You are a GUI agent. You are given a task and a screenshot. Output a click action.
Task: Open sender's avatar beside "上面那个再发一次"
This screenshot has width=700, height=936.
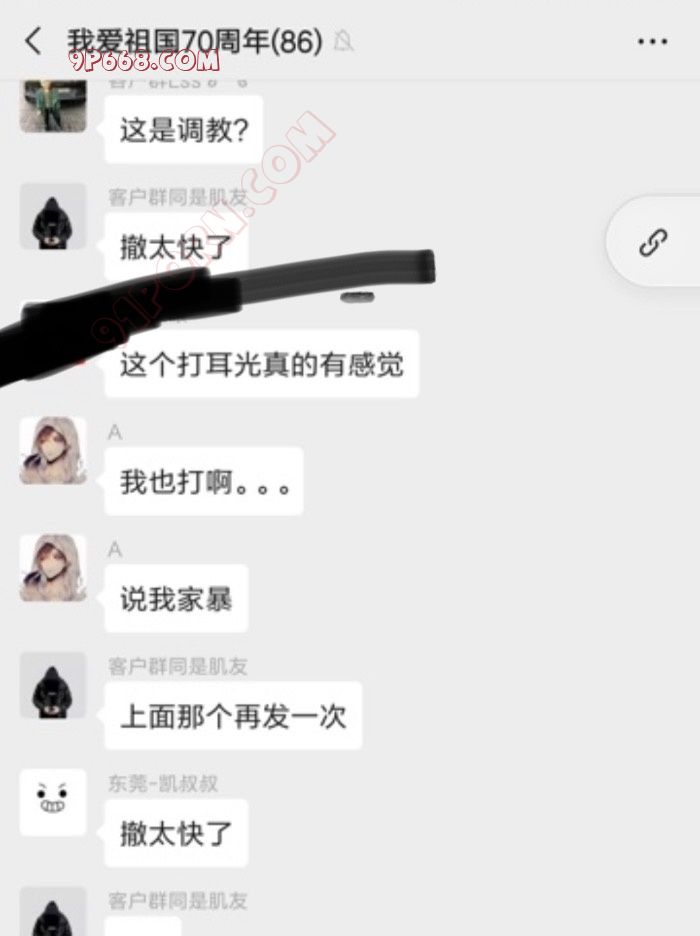click(53, 685)
